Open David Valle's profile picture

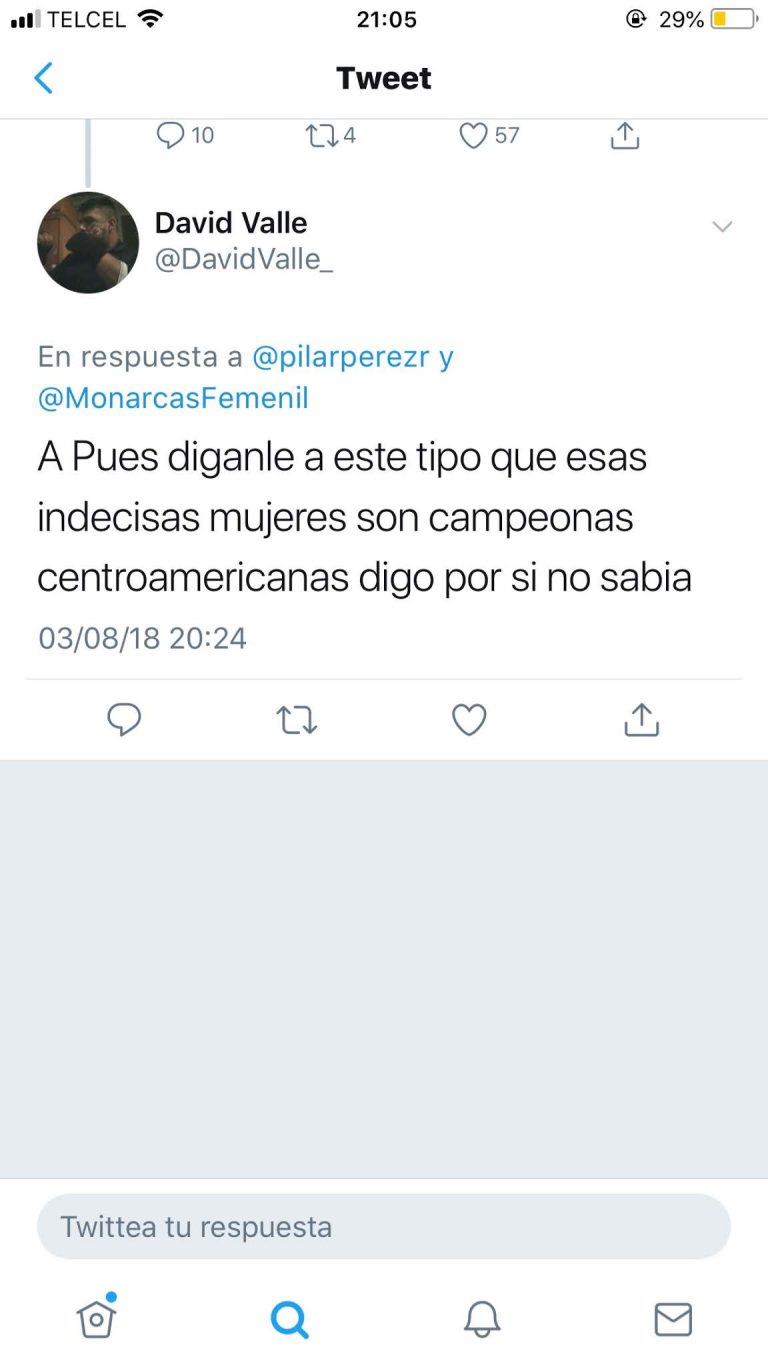tap(88, 242)
